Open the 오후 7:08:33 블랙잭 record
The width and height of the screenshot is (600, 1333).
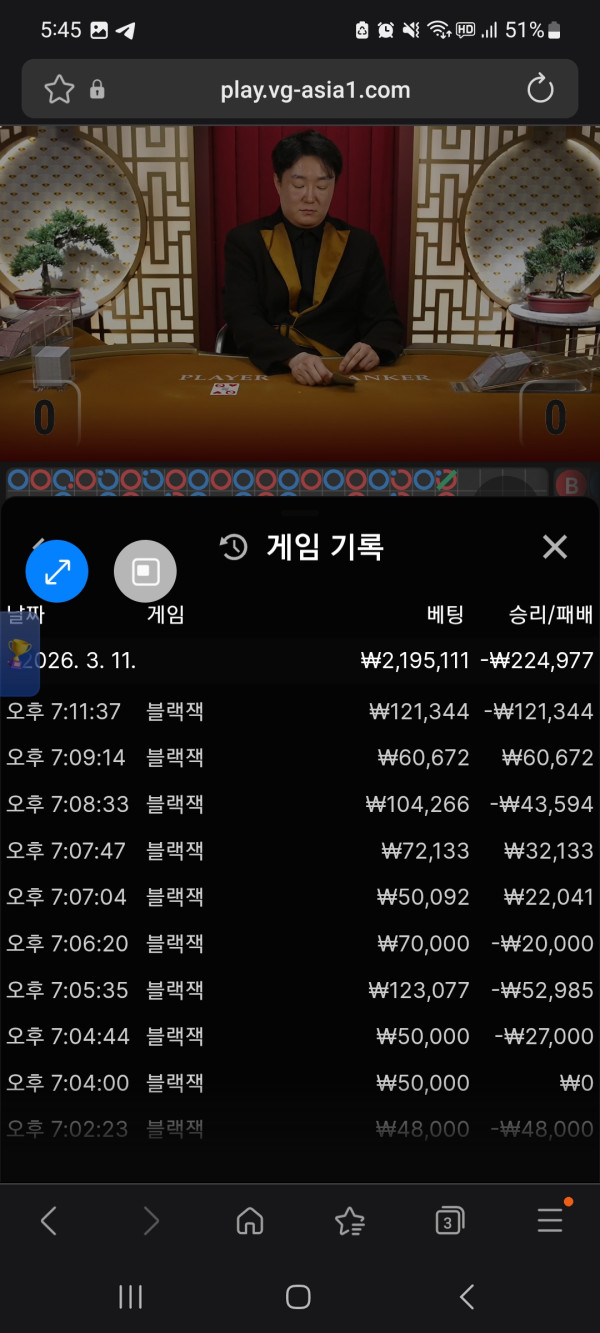tap(300, 804)
